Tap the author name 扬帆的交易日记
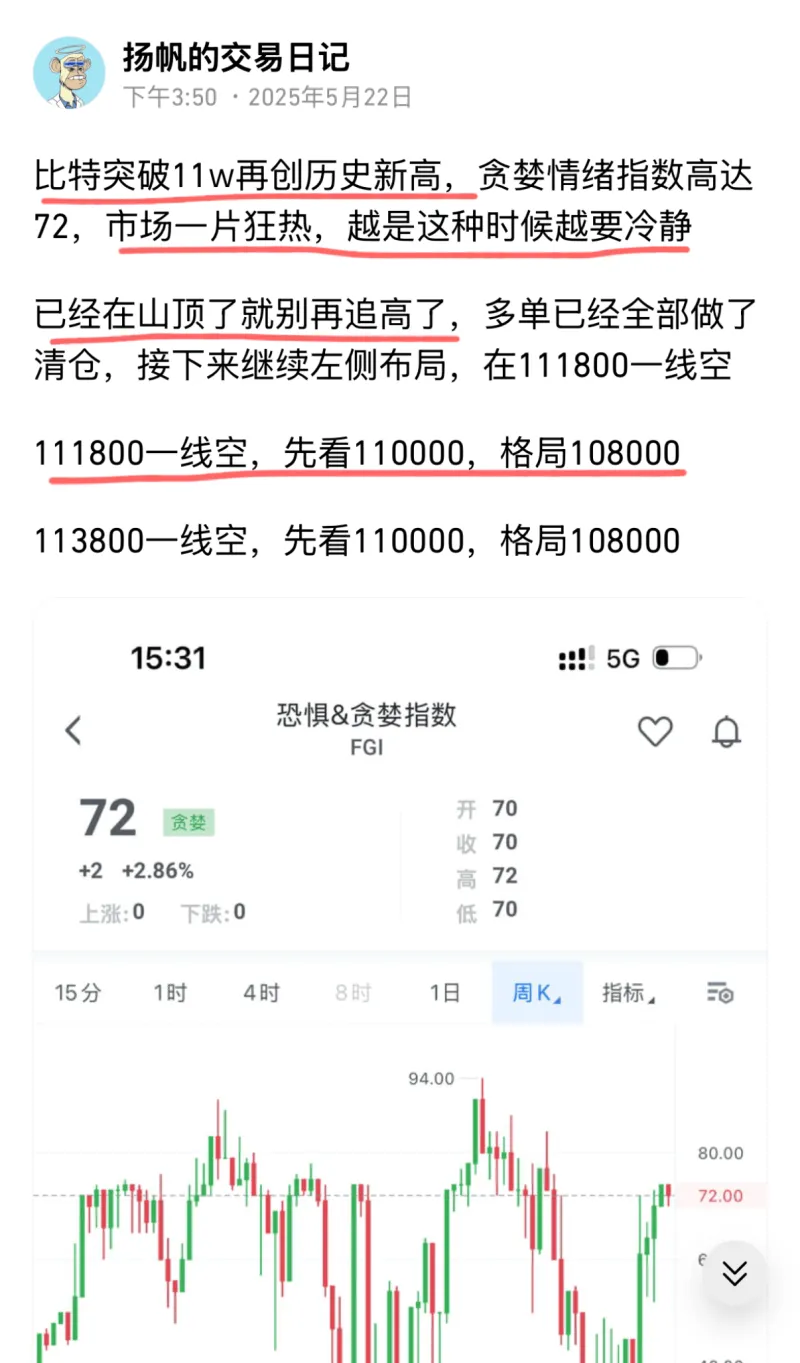The height and width of the screenshot is (1363, 800). click(x=236, y=57)
